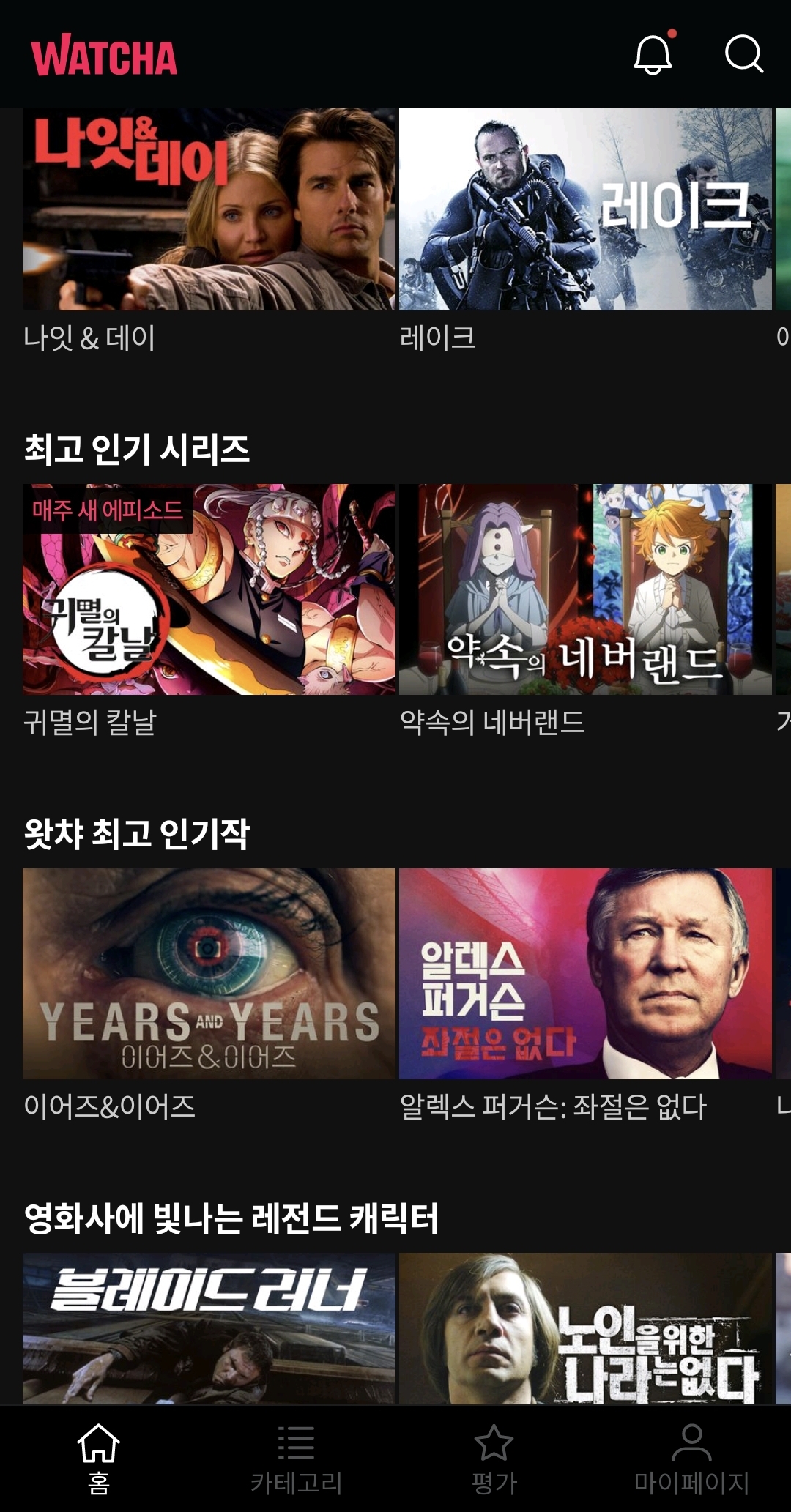Open 노인을 위한 나라는 없다 poster
The width and height of the screenshot is (791, 1512).
coord(585,1327)
